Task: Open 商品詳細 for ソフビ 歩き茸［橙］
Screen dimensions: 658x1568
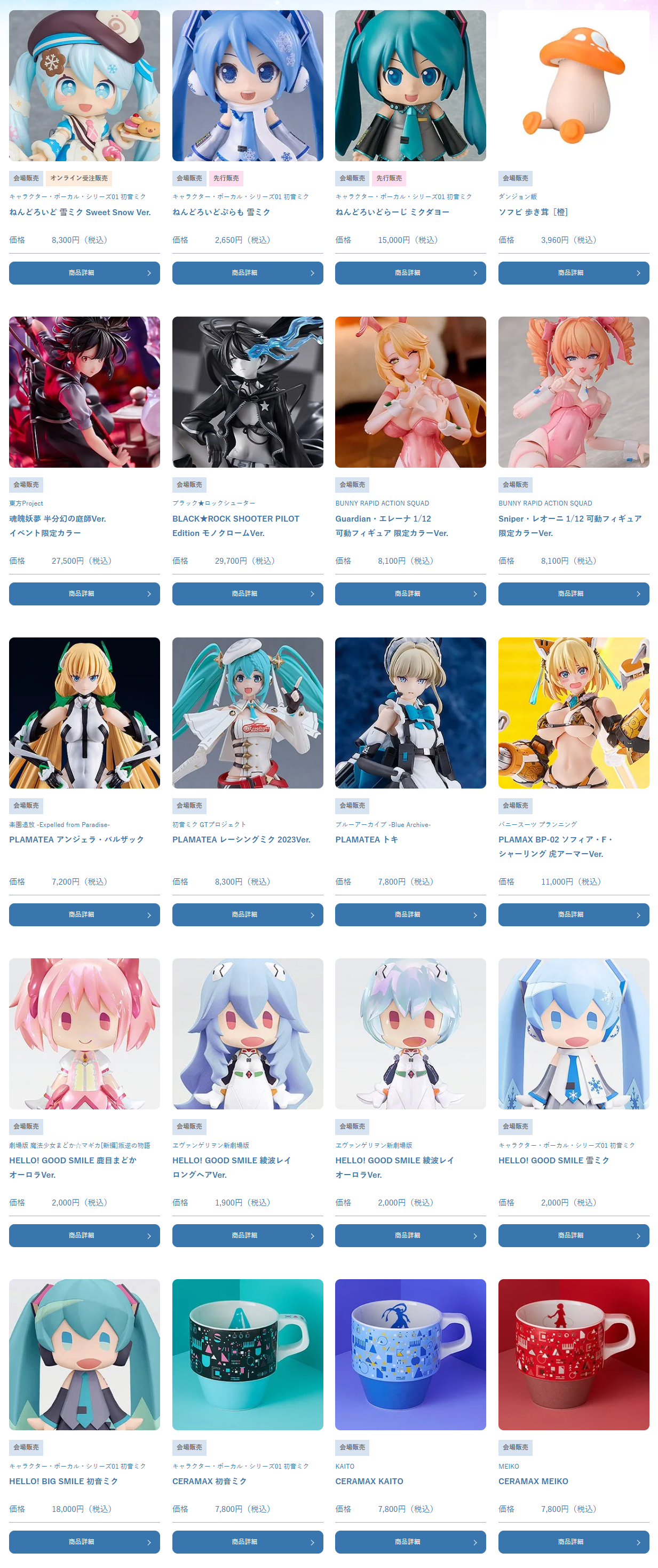Action: 573,273
